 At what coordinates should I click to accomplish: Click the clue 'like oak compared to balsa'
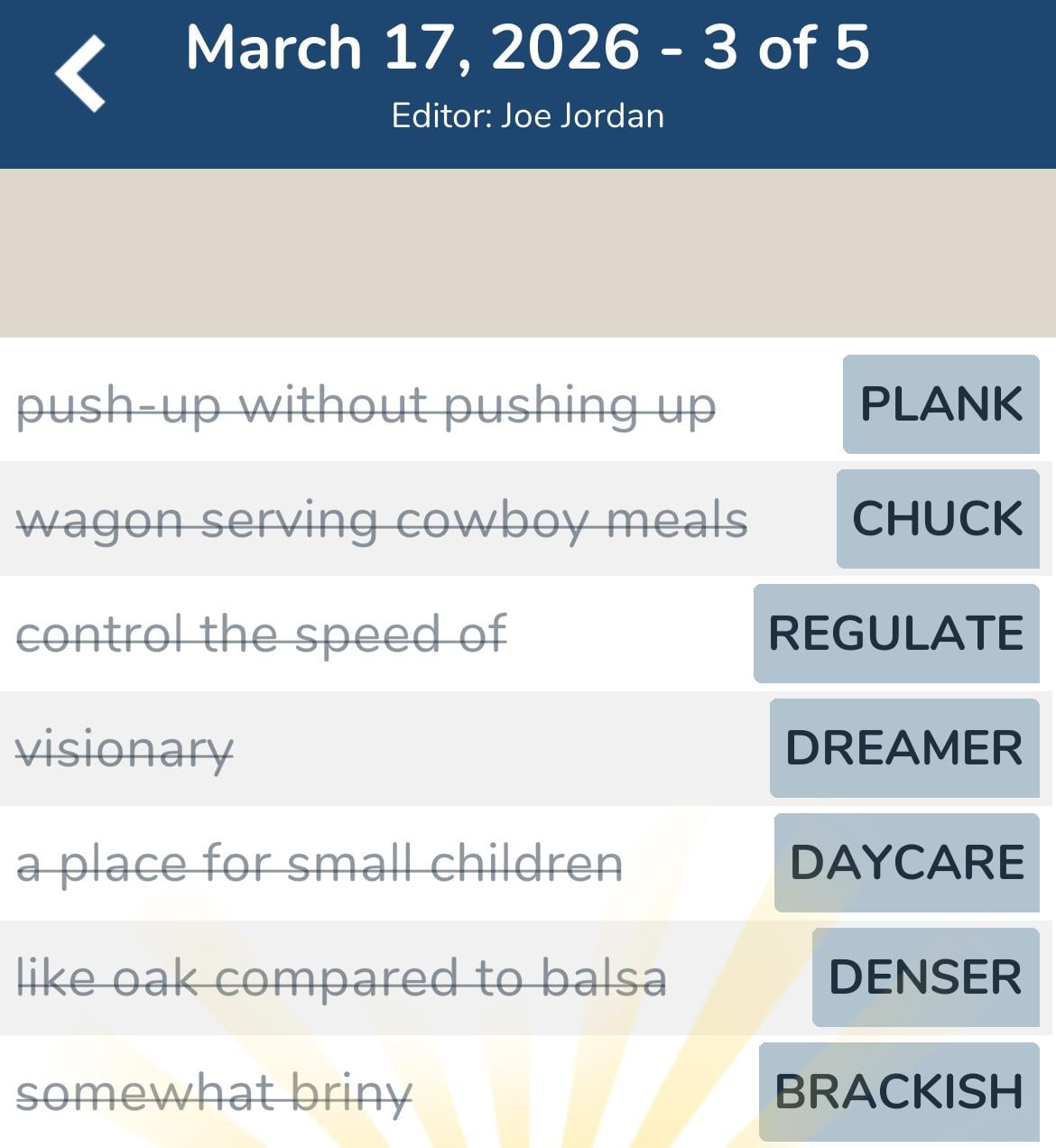pos(341,977)
